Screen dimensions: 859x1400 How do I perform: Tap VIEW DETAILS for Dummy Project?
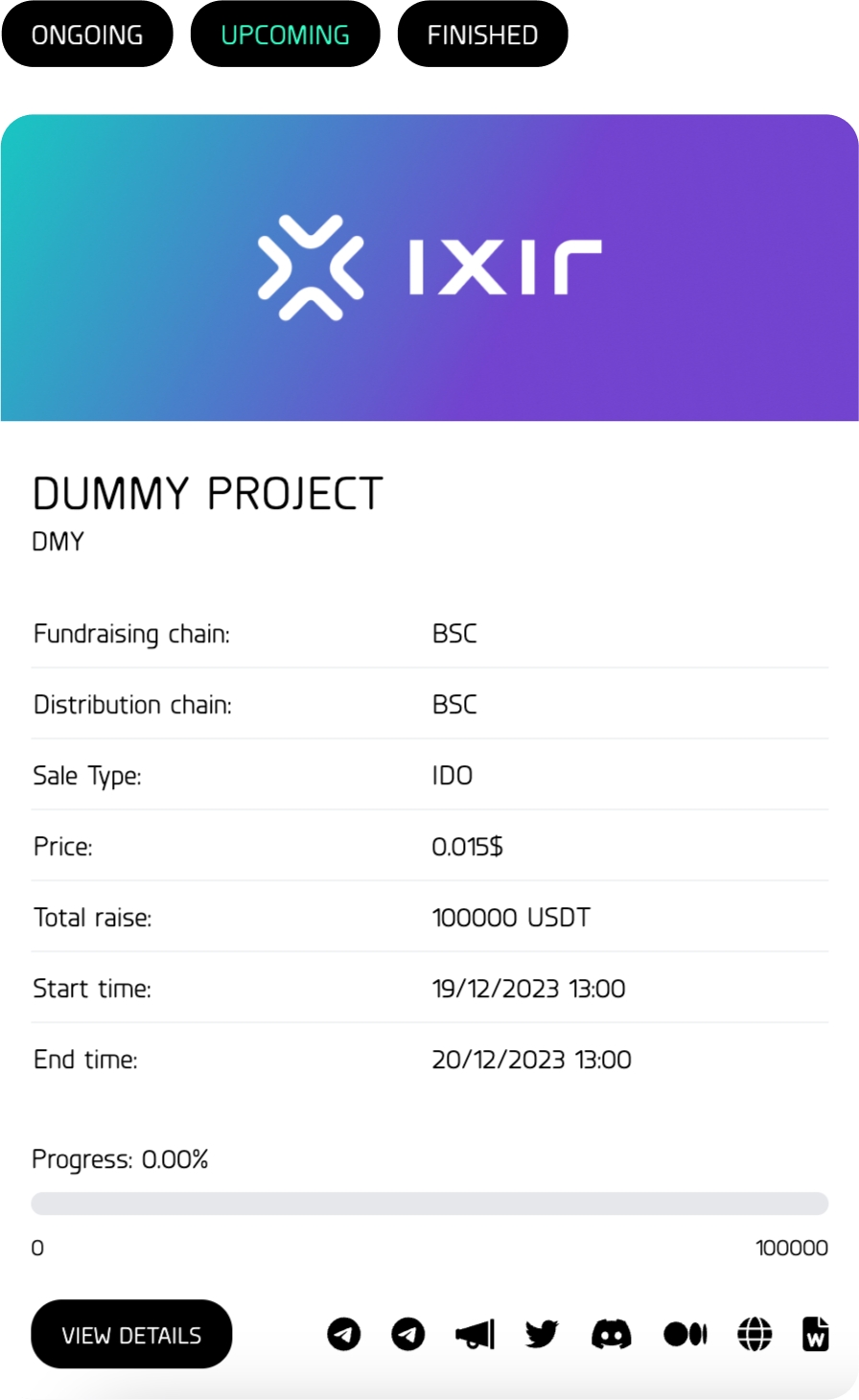click(131, 1334)
